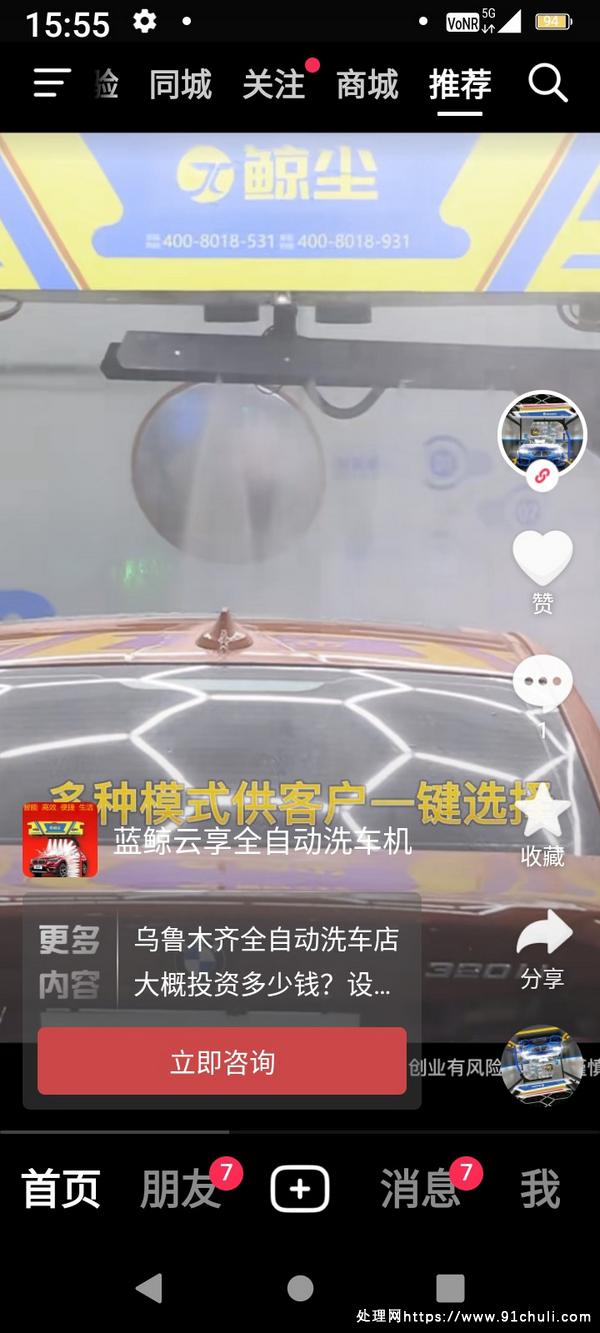Open the rotating music disc
The width and height of the screenshot is (600, 1333).
(x=542, y=1066)
